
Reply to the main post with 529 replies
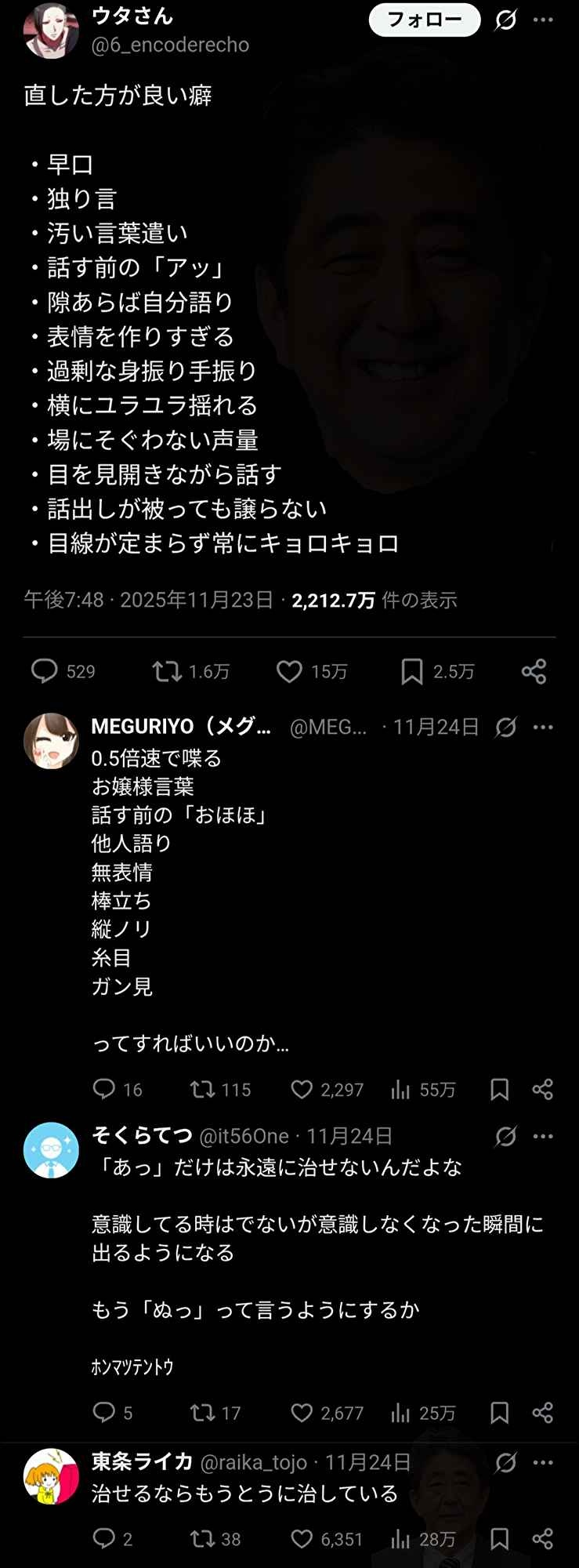point(45,671)
